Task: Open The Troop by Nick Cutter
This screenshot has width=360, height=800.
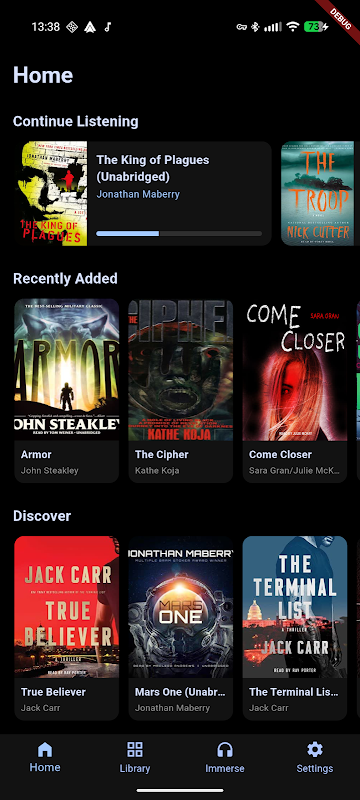Action: 318,193
